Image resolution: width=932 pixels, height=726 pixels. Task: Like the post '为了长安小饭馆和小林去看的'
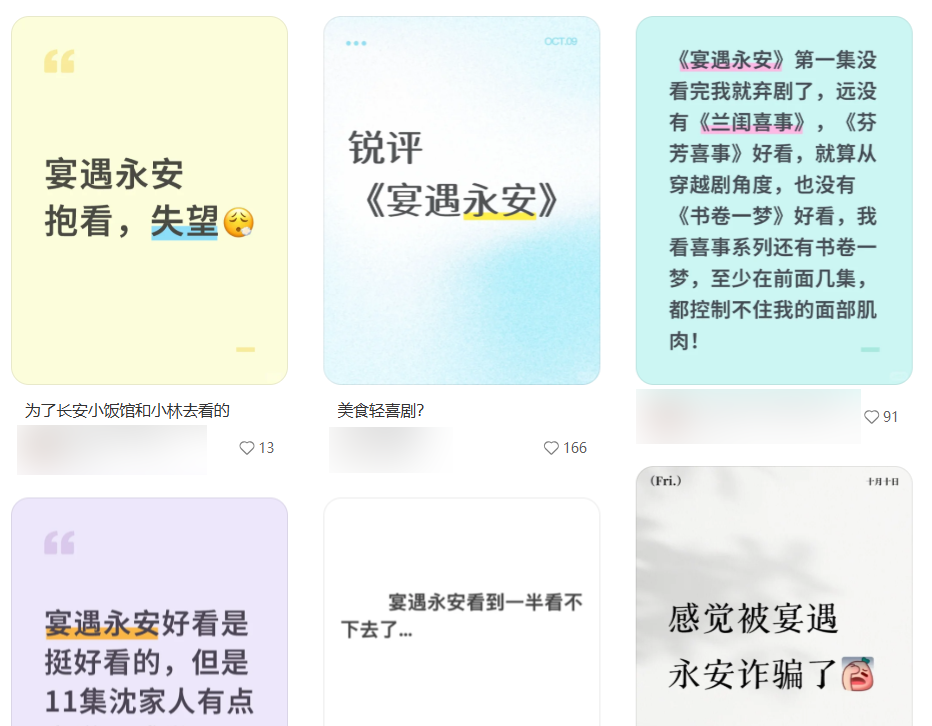pyautogui.click(x=247, y=448)
